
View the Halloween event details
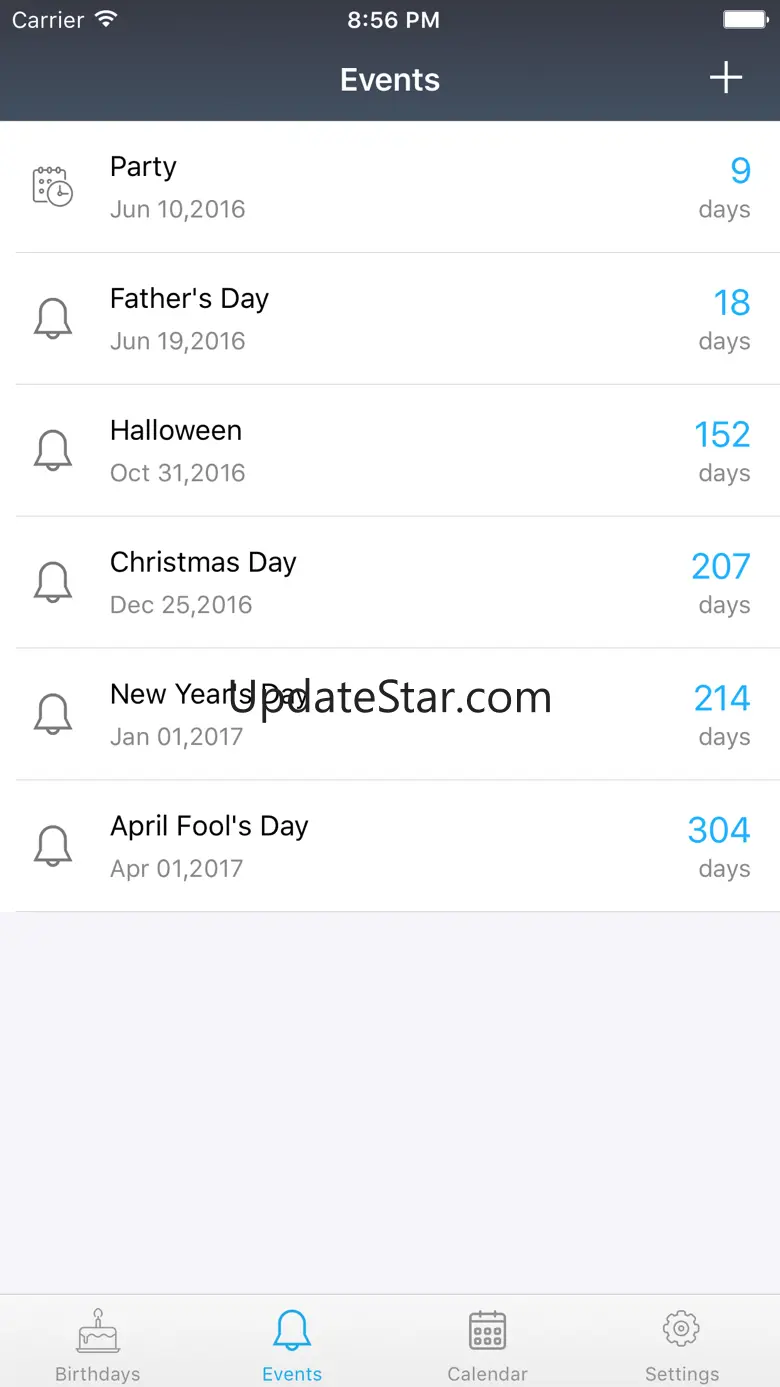point(390,451)
